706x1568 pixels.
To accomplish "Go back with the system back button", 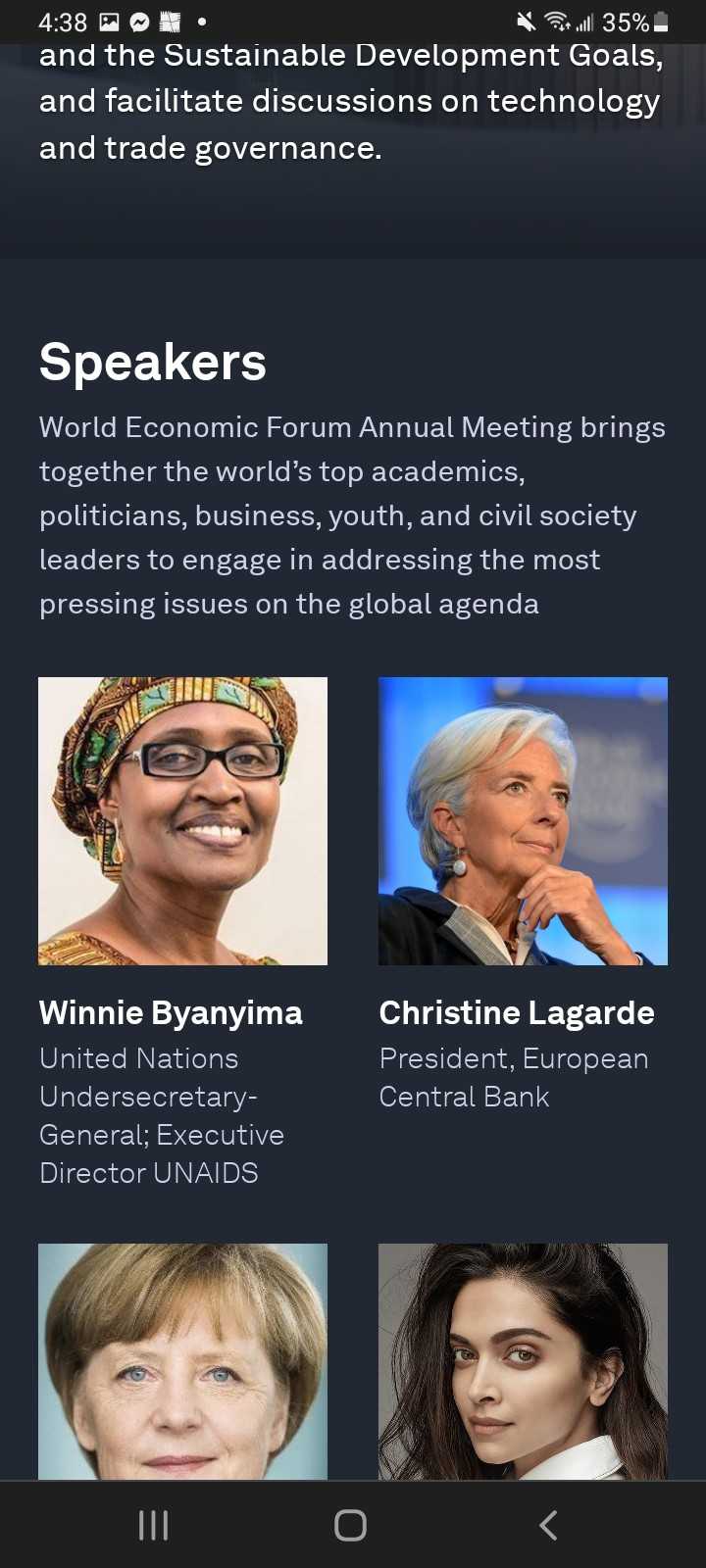I will pos(548,1525).
